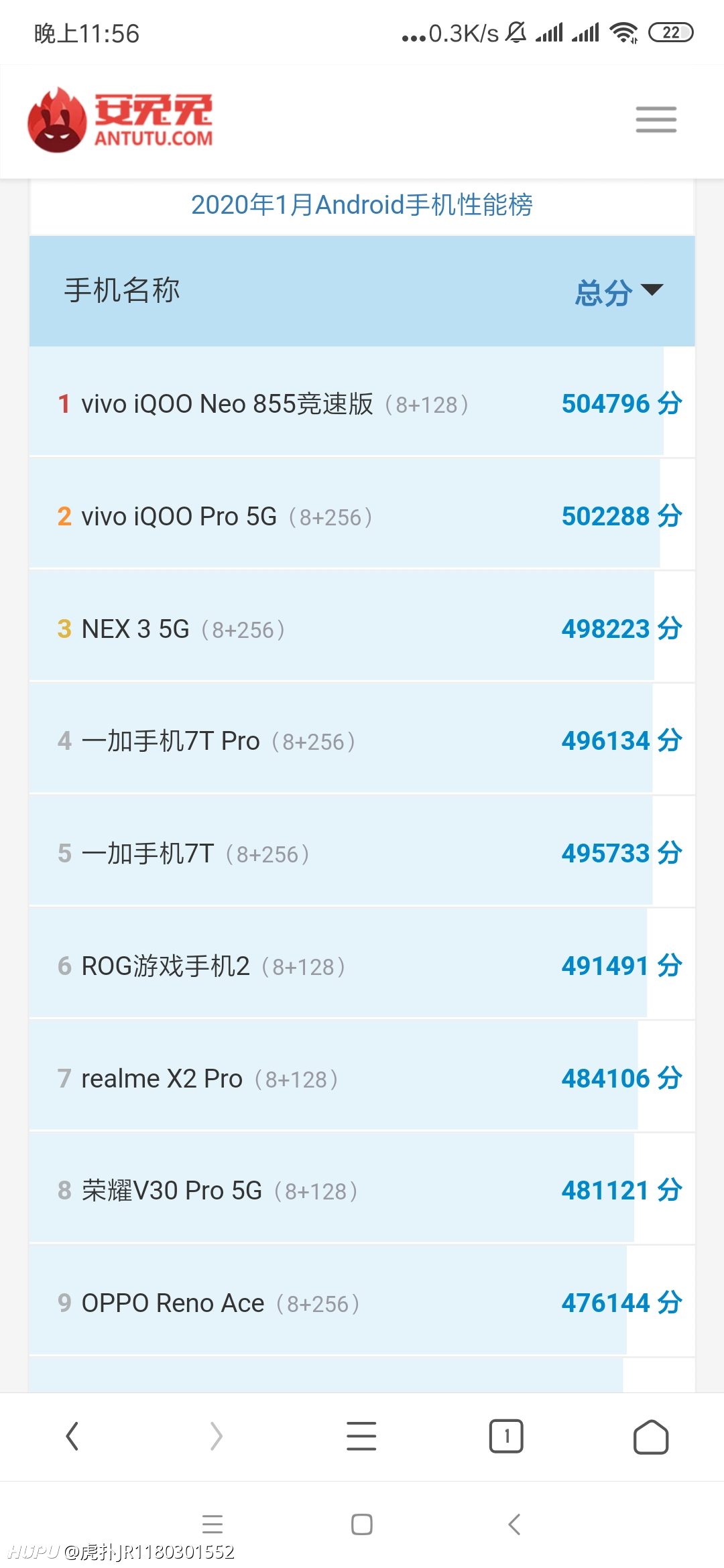Open realme X2 Pro entry
The image size is (724, 1568).
(x=362, y=1078)
